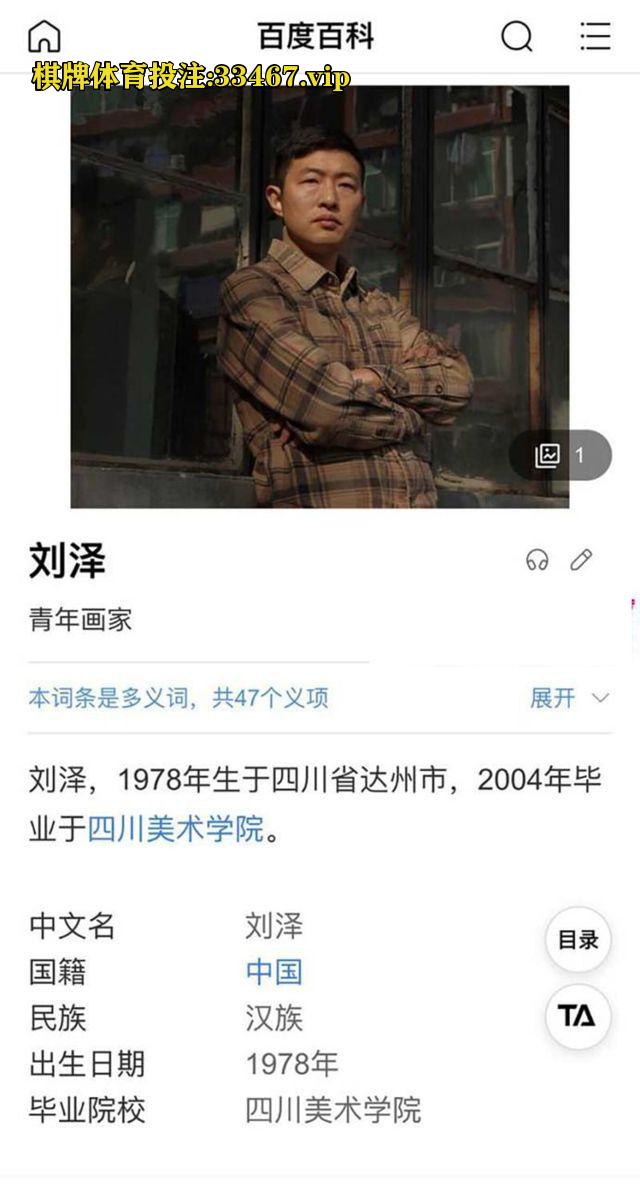Open the 四川美术学院 link in the summary
Viewport: 640px width, 1186px height.
(176, 828)
